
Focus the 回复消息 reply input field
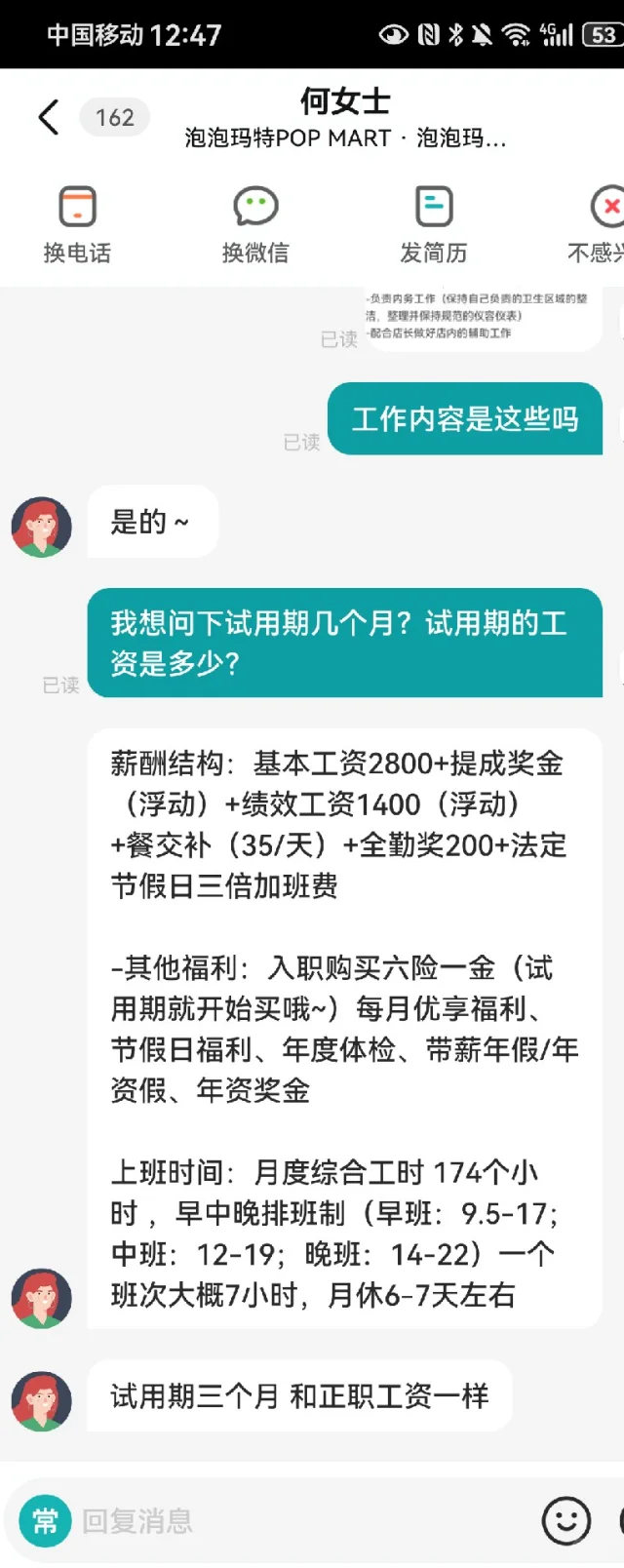292,1520
